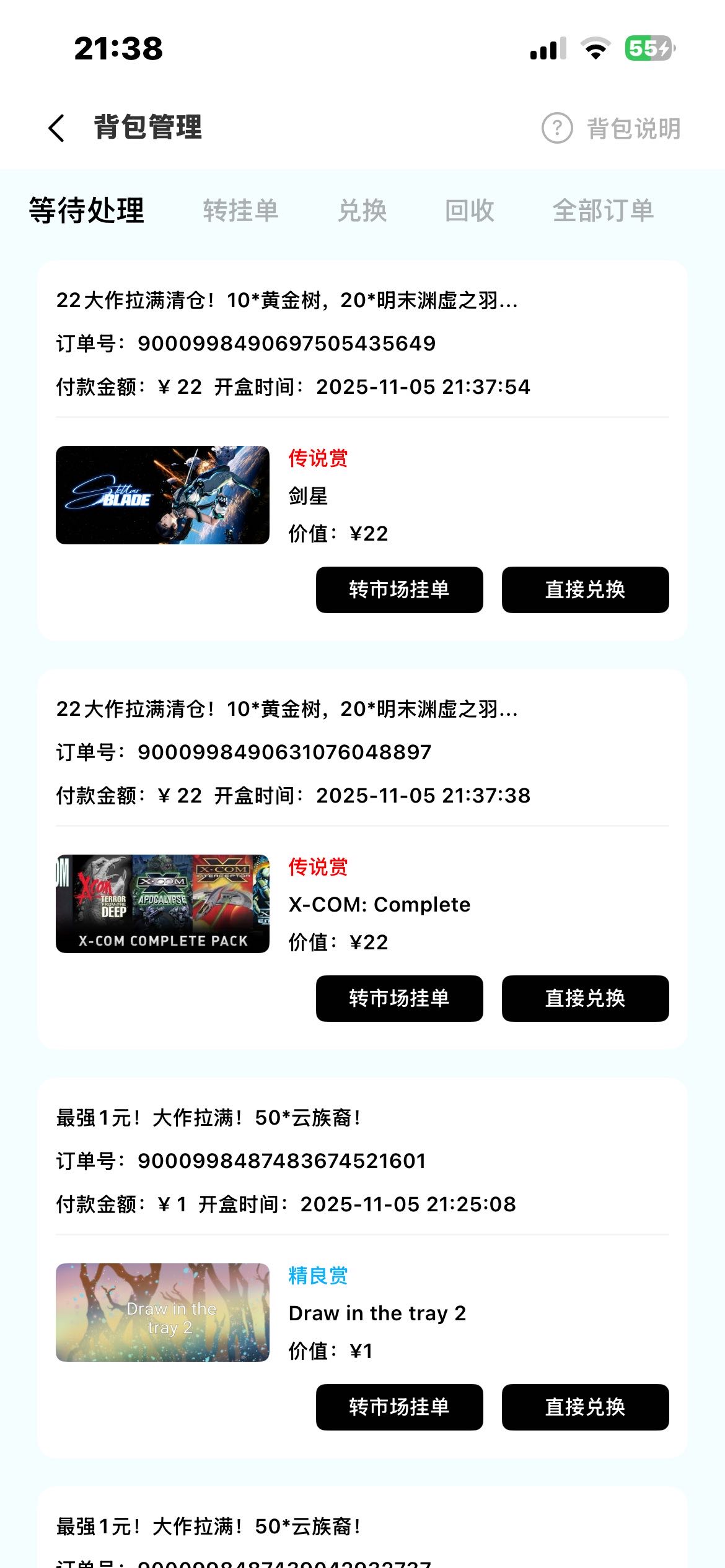Open the Draw in the tray 2 image

162,1312
